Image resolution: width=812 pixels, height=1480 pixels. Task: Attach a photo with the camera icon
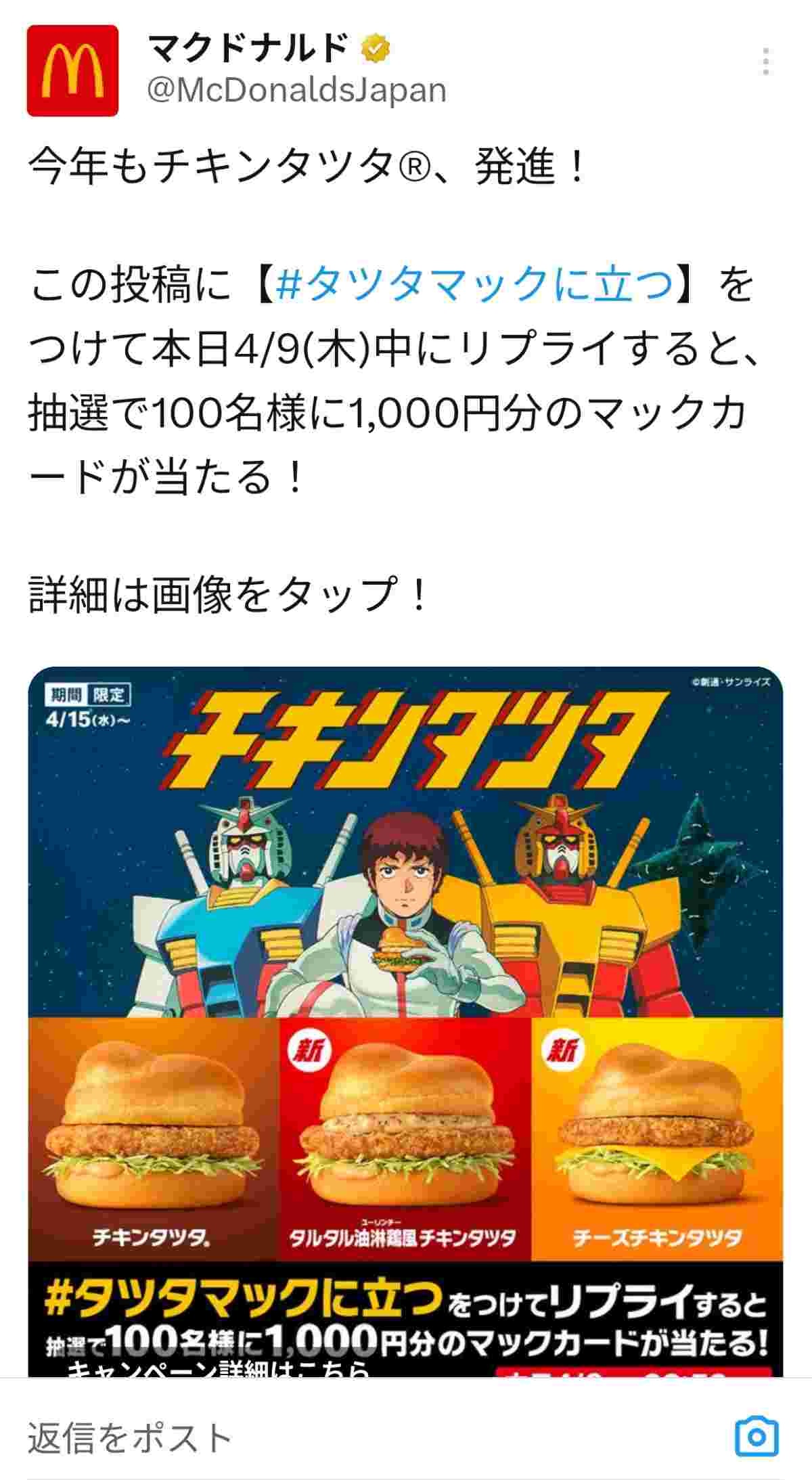pyautogui.click(x=757, y=1418)
